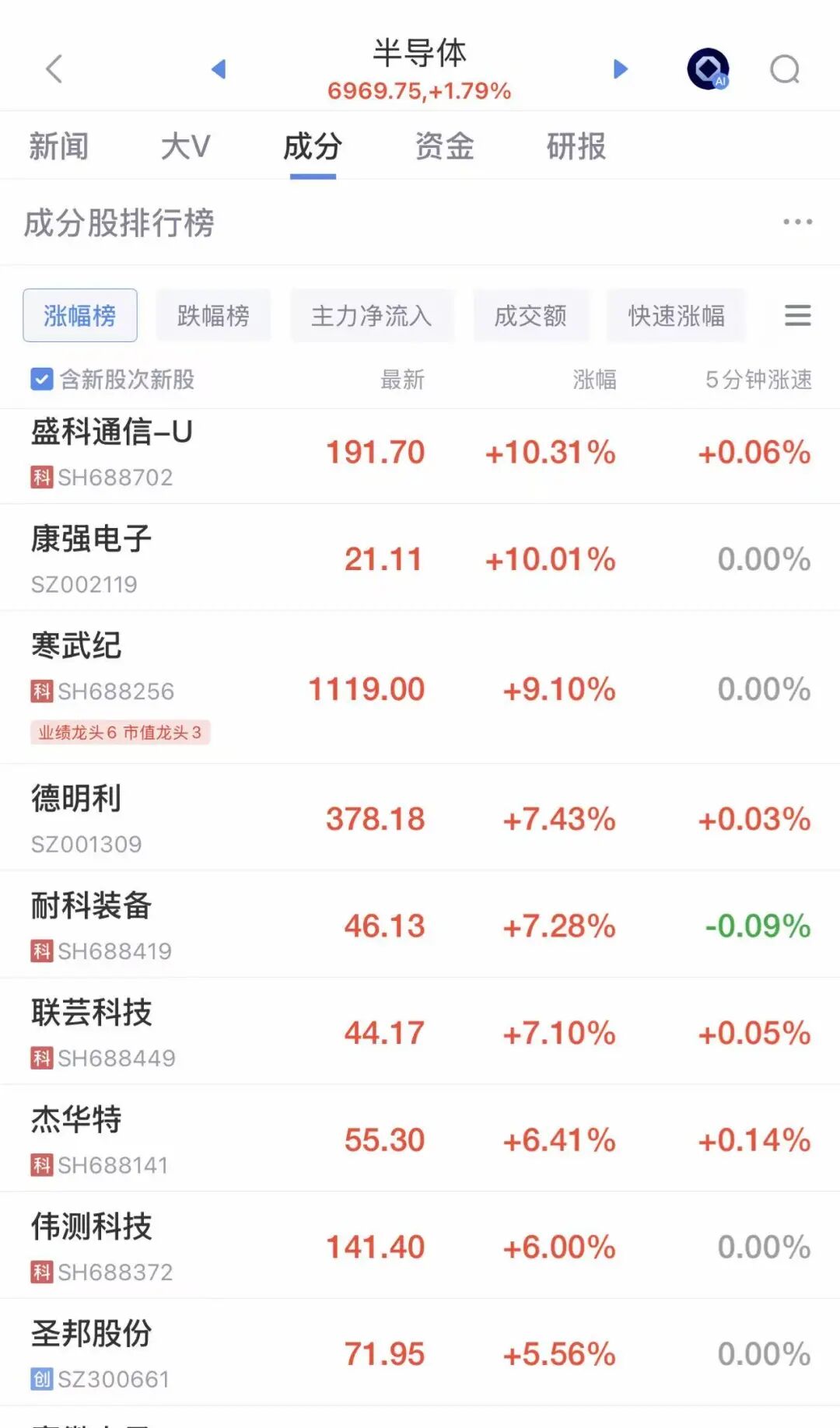
Task: Go to next sector with right arrow
Action: point(620,68)
